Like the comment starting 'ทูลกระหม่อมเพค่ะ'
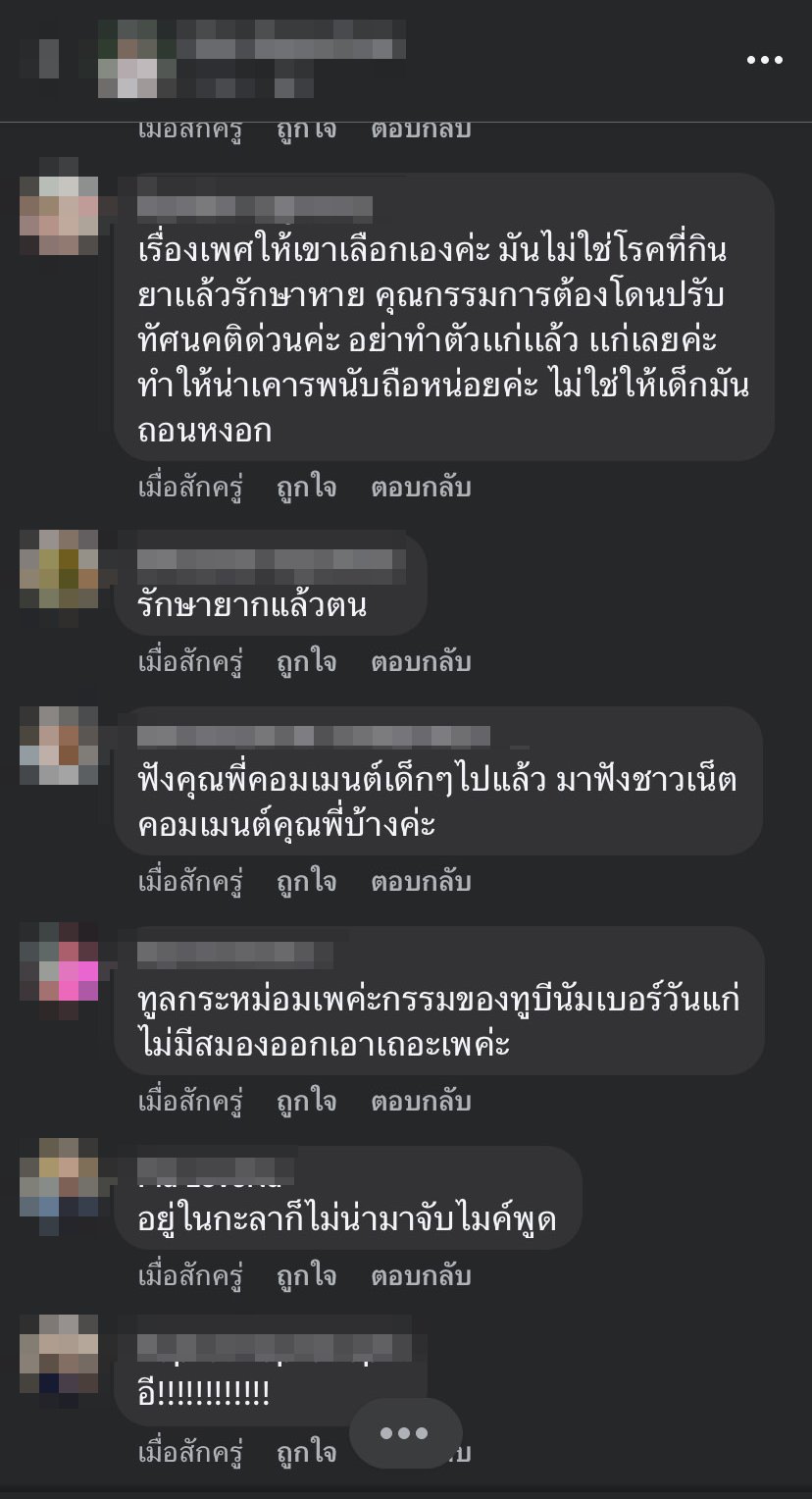Image resolution: width=812 pixels, height=1499 pixels. tap(306, 1102)
